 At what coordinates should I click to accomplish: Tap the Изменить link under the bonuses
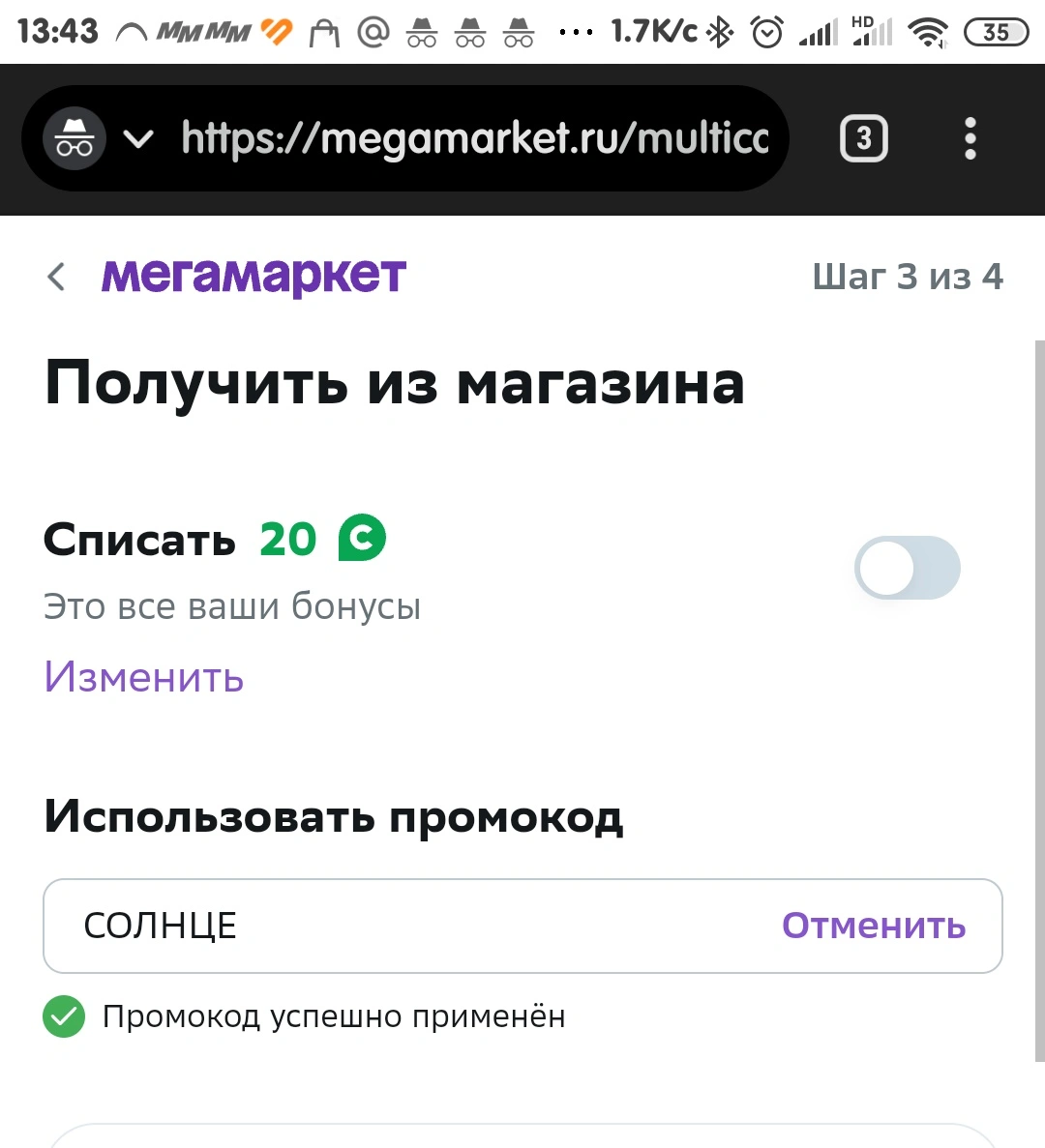tap(143, 676)
